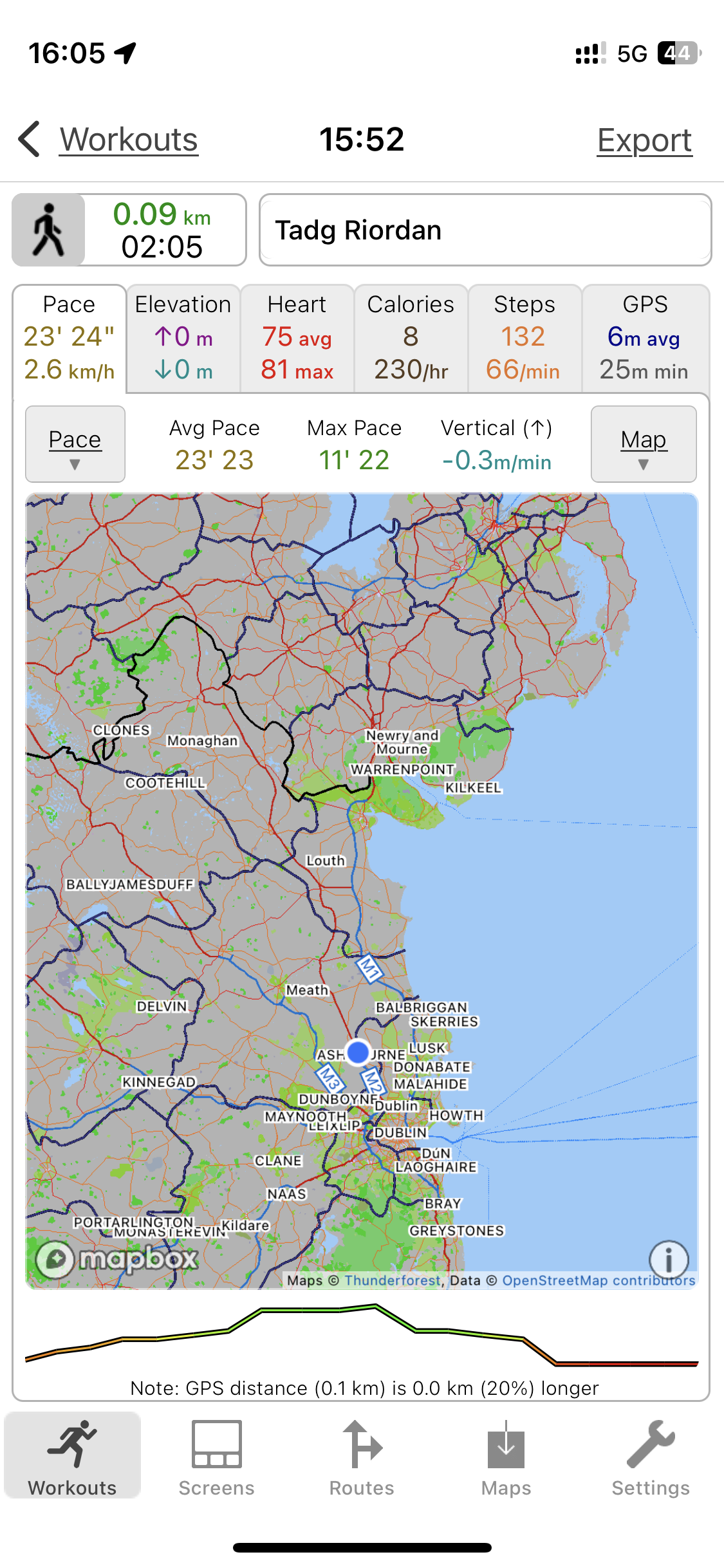Switch to the Elevation tab
The image size is (724, 1568).
pyautogui.click(x=183, y=338)
